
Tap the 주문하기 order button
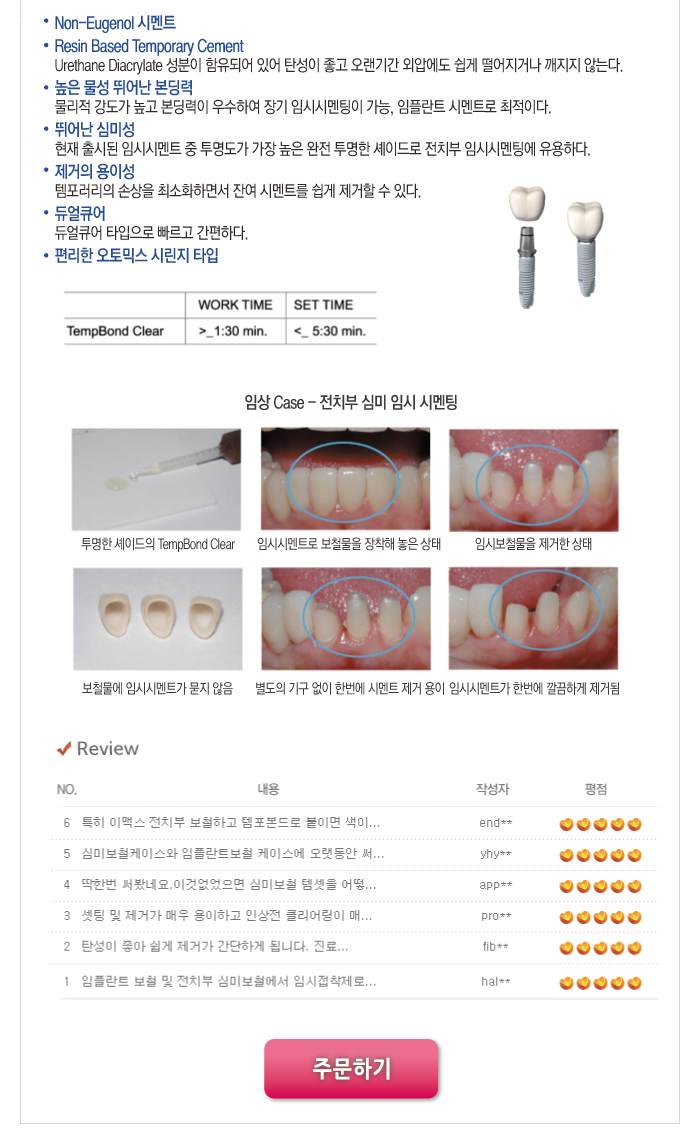click(351, 1068)
